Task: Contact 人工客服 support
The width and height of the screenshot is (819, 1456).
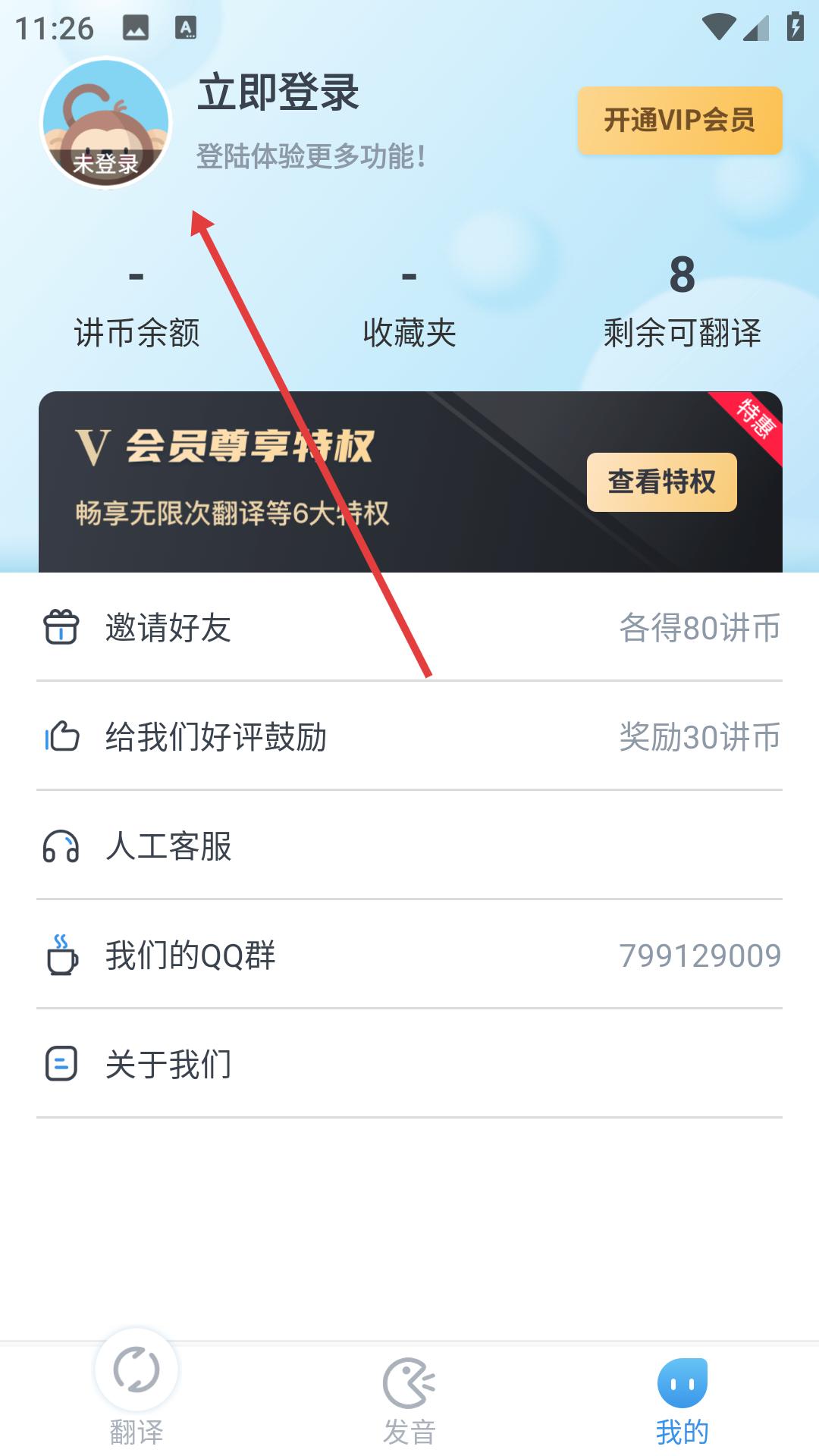Action: pyautogui.click(x=409, y=846)
